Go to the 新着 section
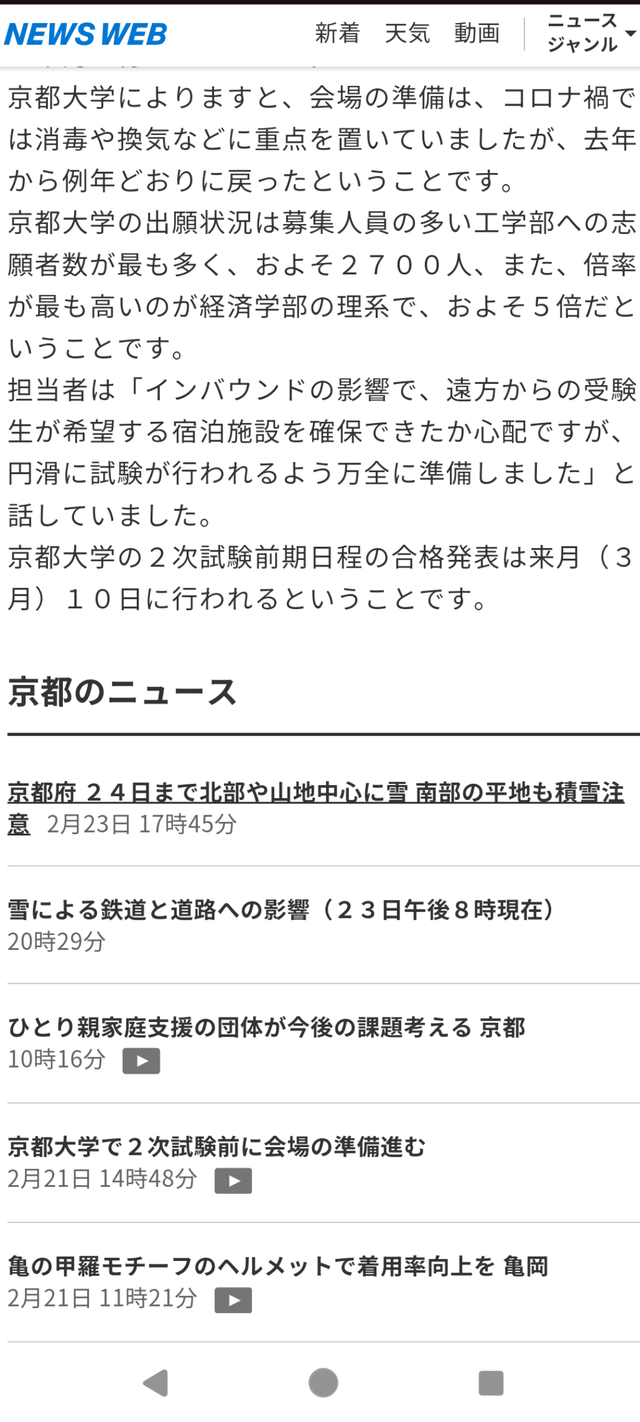 pyautogui.click(x=337, y=34)
